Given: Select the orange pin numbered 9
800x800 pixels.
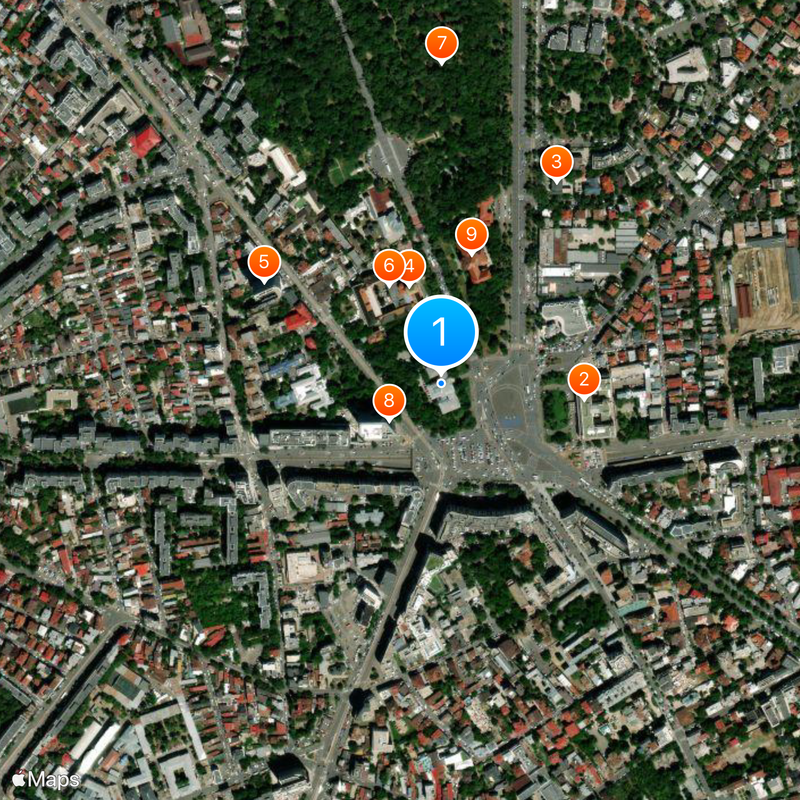Looking at the screenshot, I should click(x=471, y=235).
